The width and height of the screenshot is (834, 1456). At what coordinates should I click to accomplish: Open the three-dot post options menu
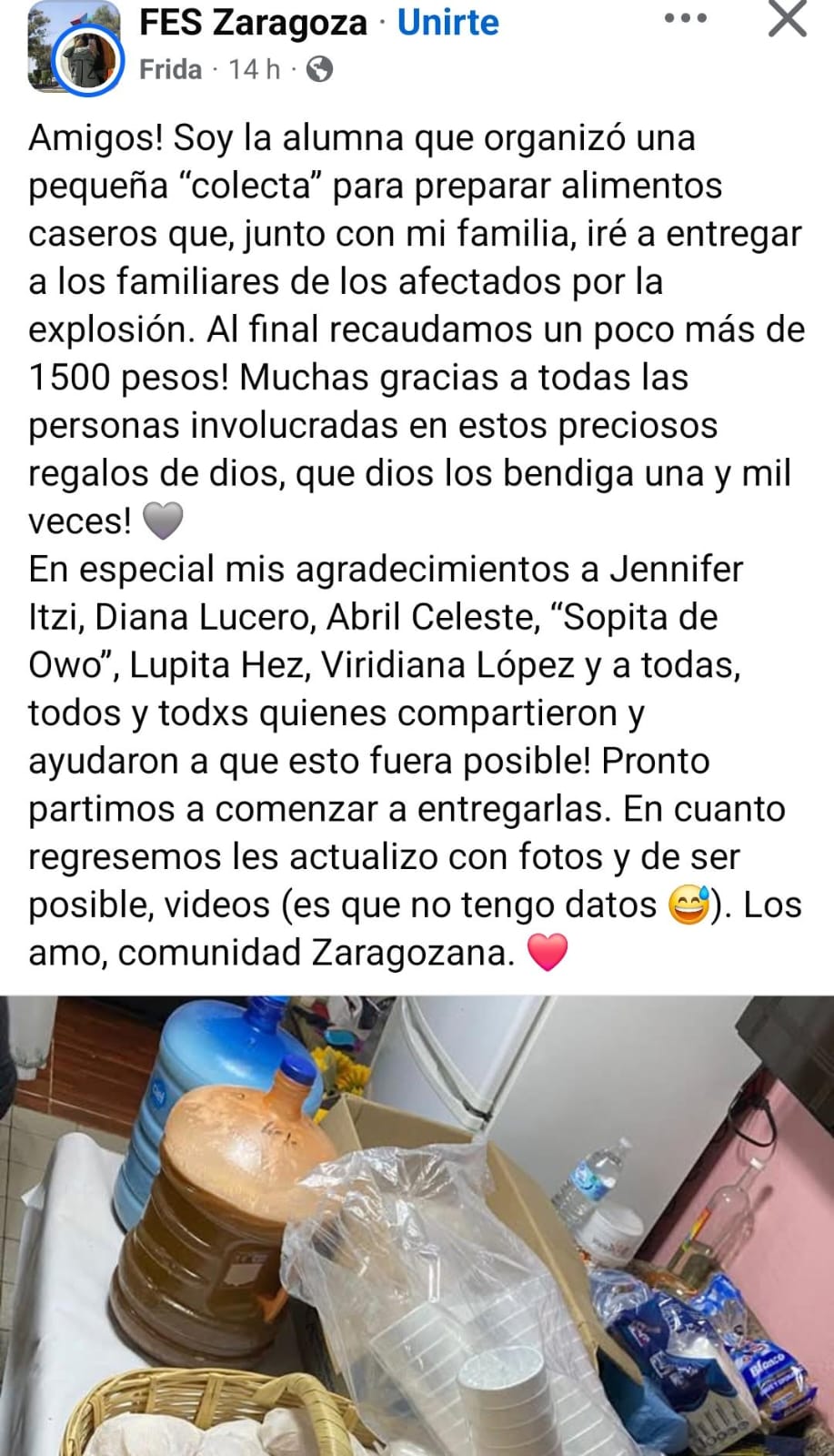point(685,19)
